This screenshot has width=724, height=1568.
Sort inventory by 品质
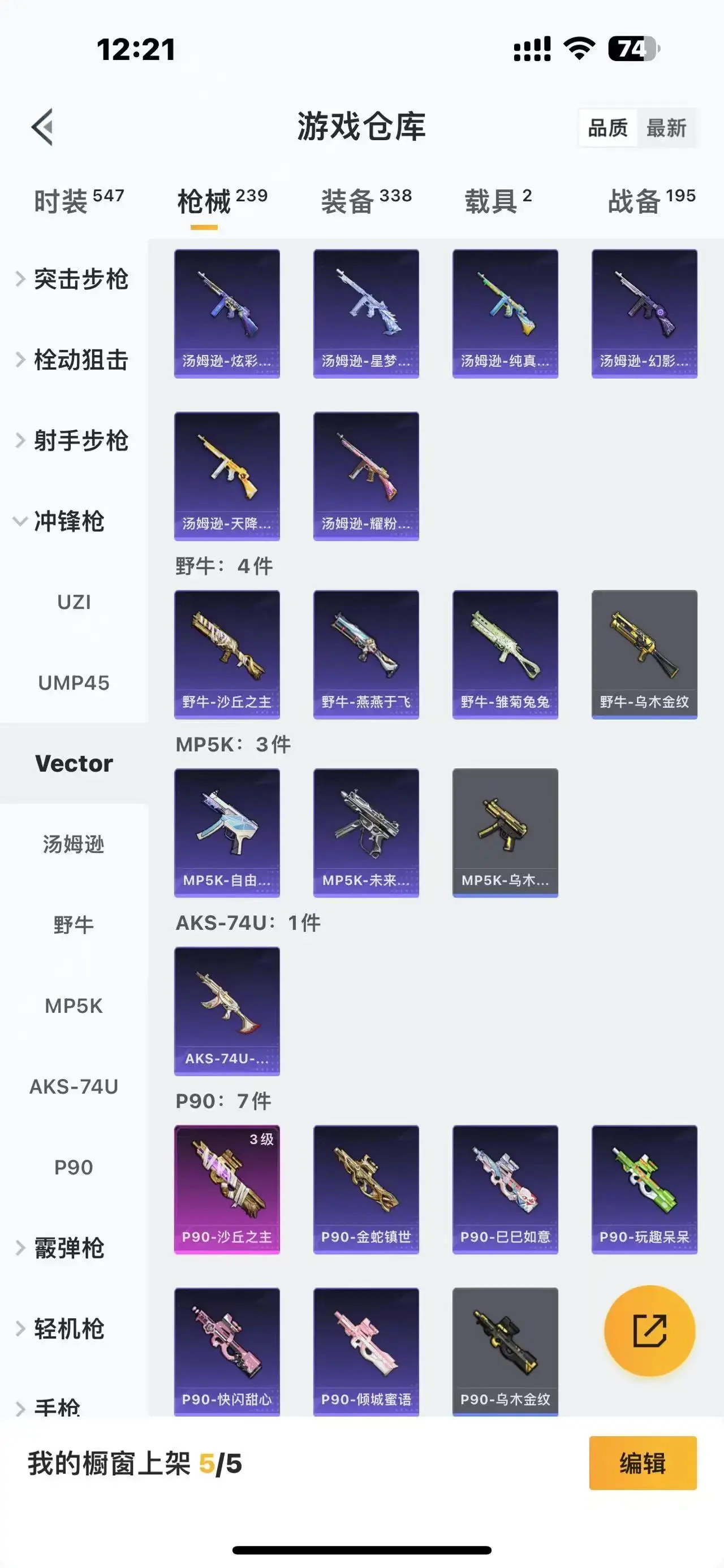click(x=607, y=128)
